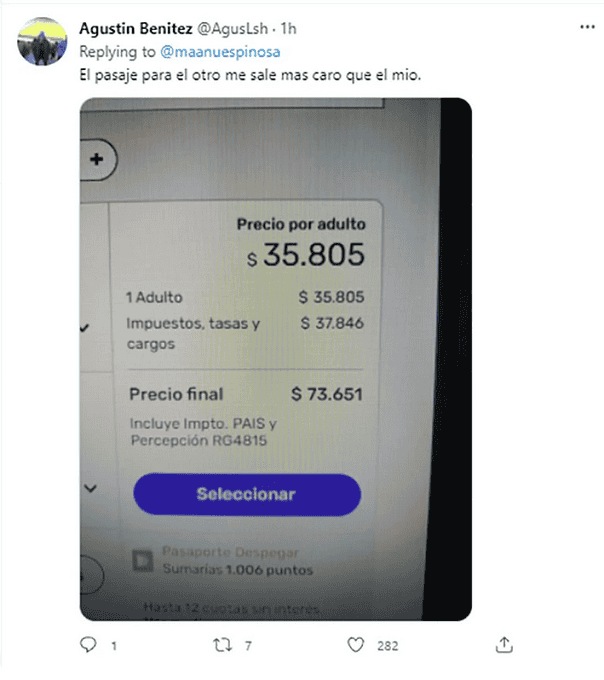Open the attached price photo
Screen dimensions: 604x680
pyautogui.click(x=275, y=359)
